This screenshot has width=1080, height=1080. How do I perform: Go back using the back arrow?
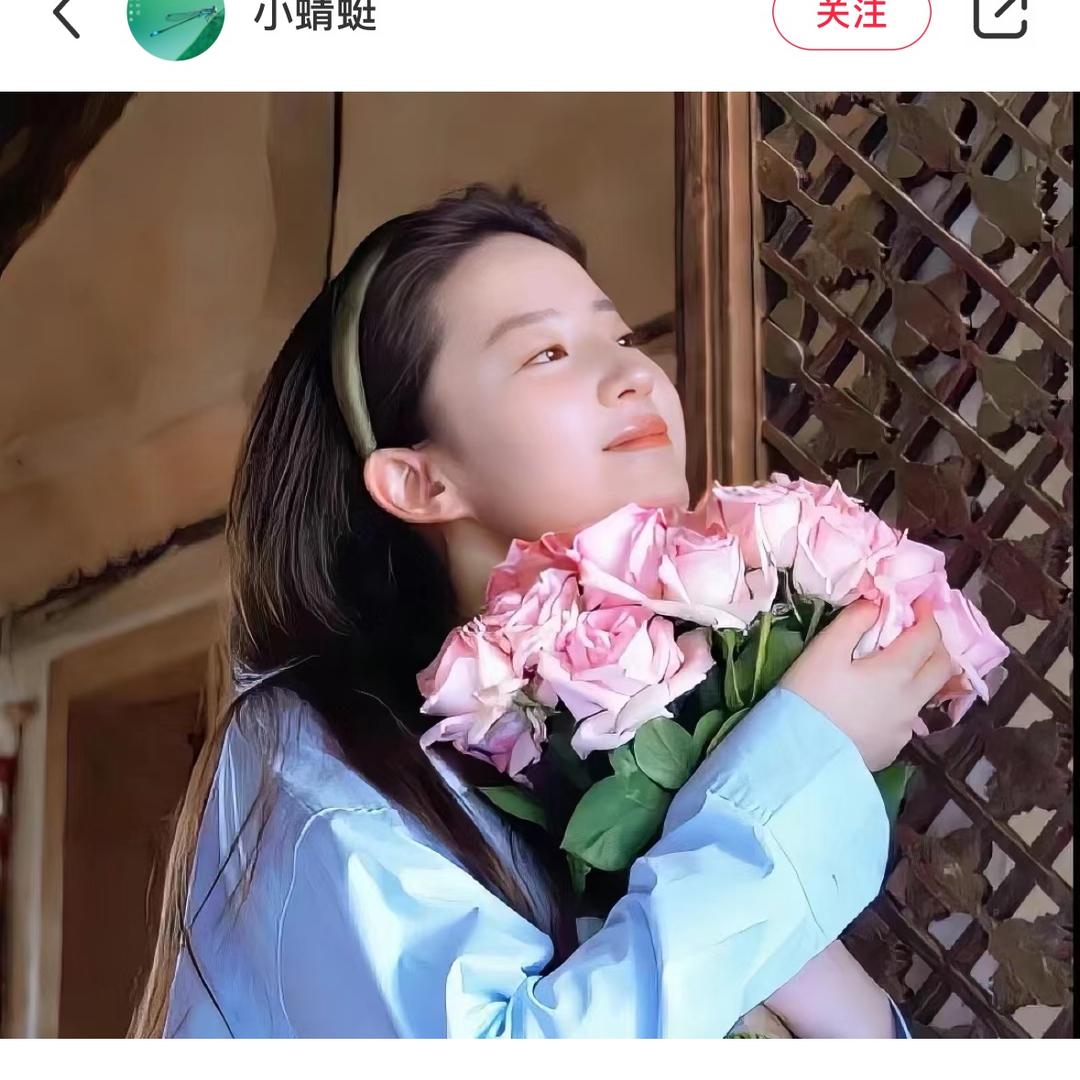click(66, 16)
